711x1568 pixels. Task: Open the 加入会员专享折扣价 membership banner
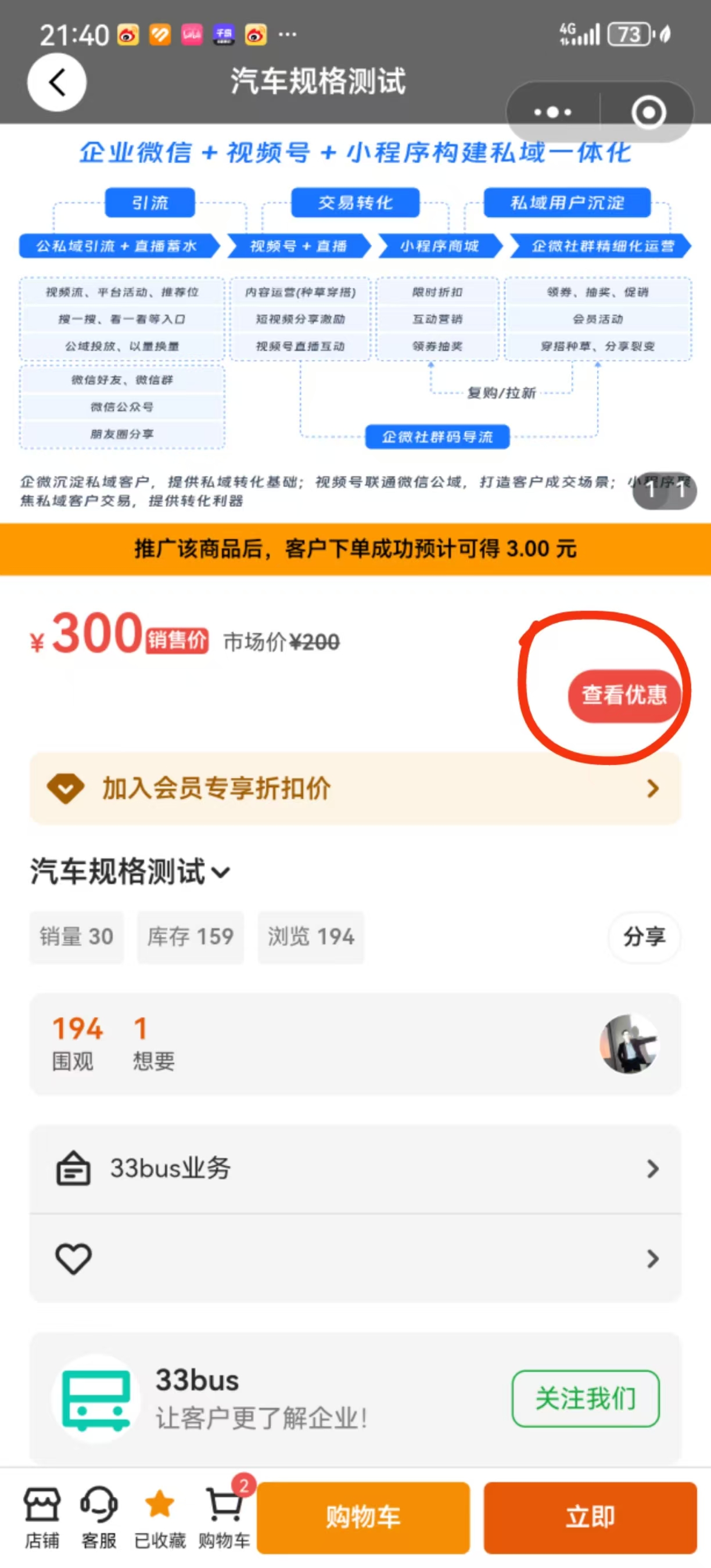354,788
